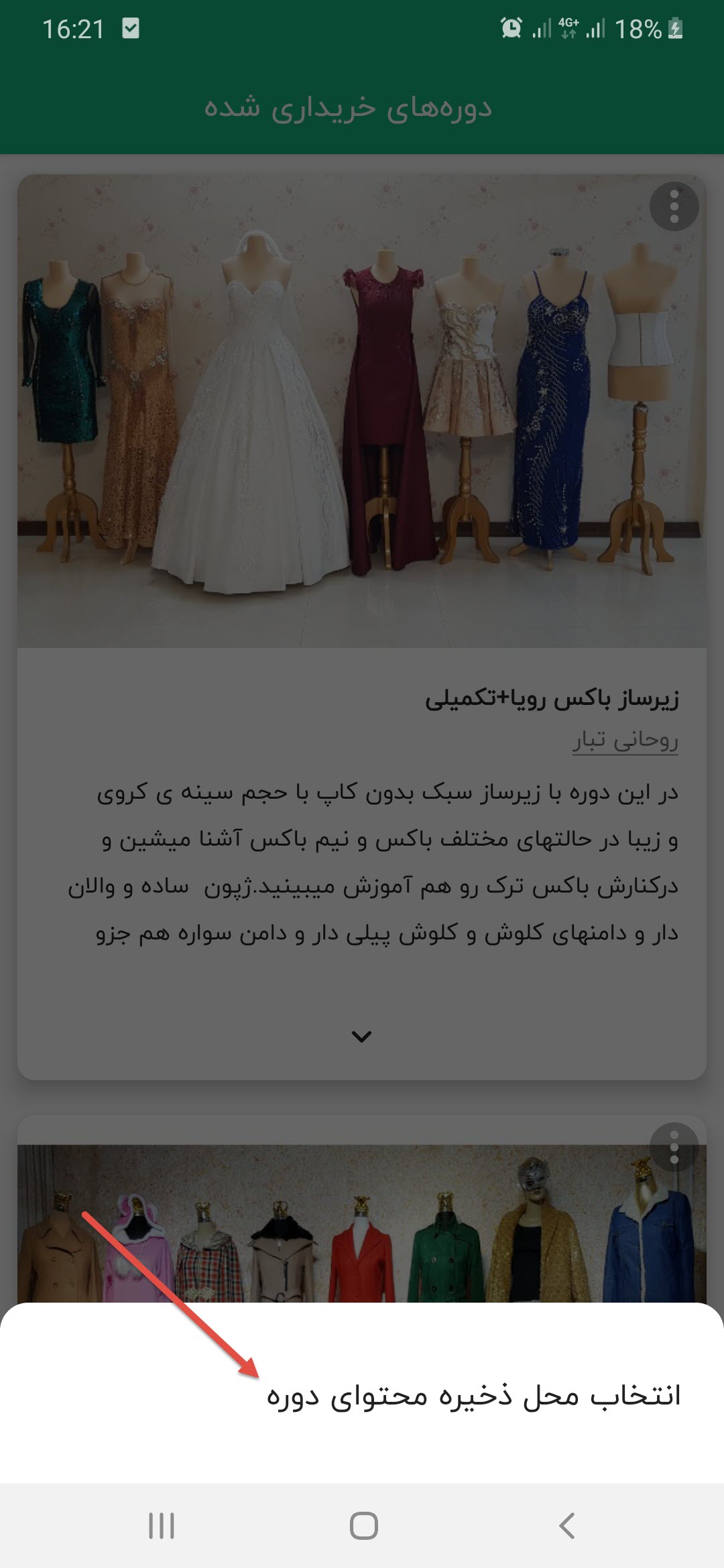
Task: Open the زیرساز باکس رویا+تکمیلی course image
Action: tap(362, 411)
